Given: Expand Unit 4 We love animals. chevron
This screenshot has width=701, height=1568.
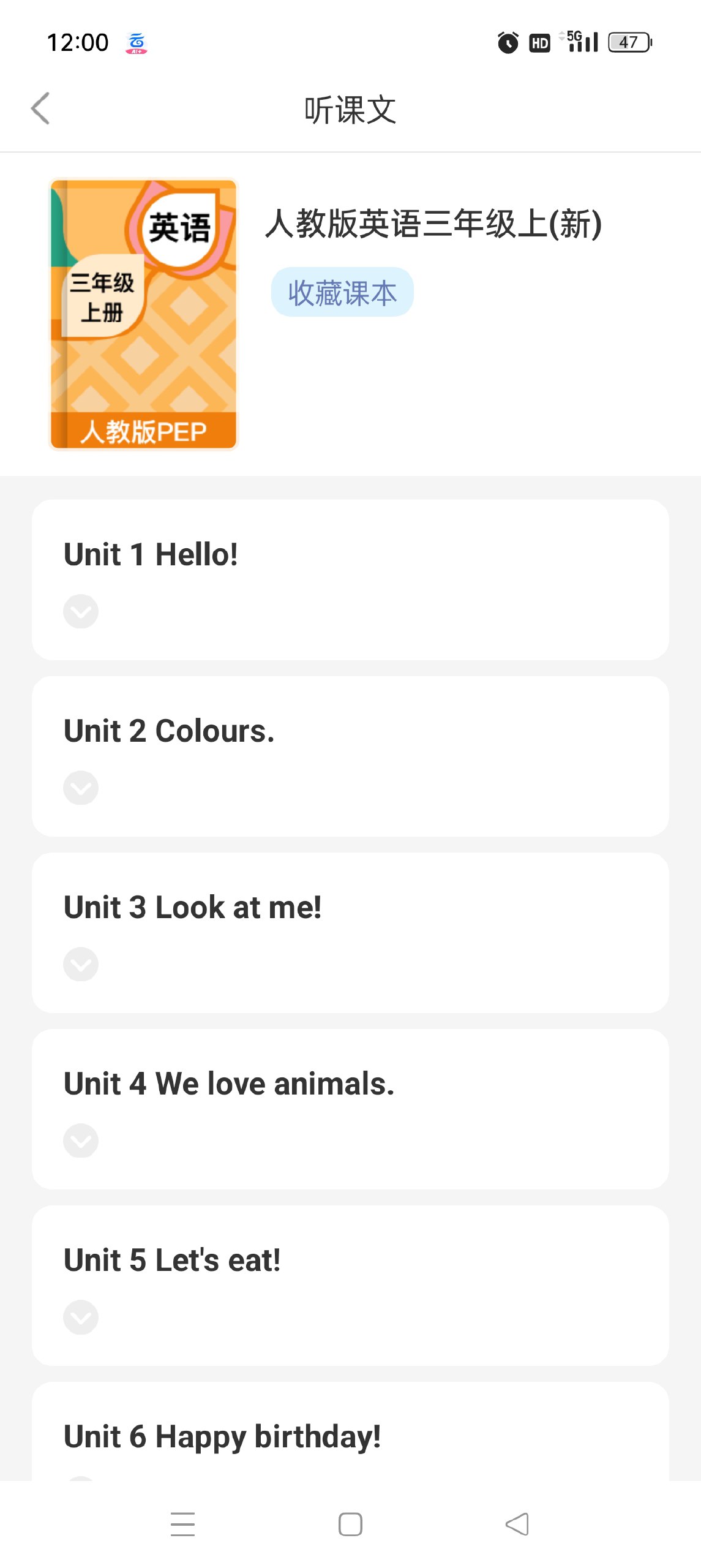Looking at the screenshot, I should [x=81, y=1140].
